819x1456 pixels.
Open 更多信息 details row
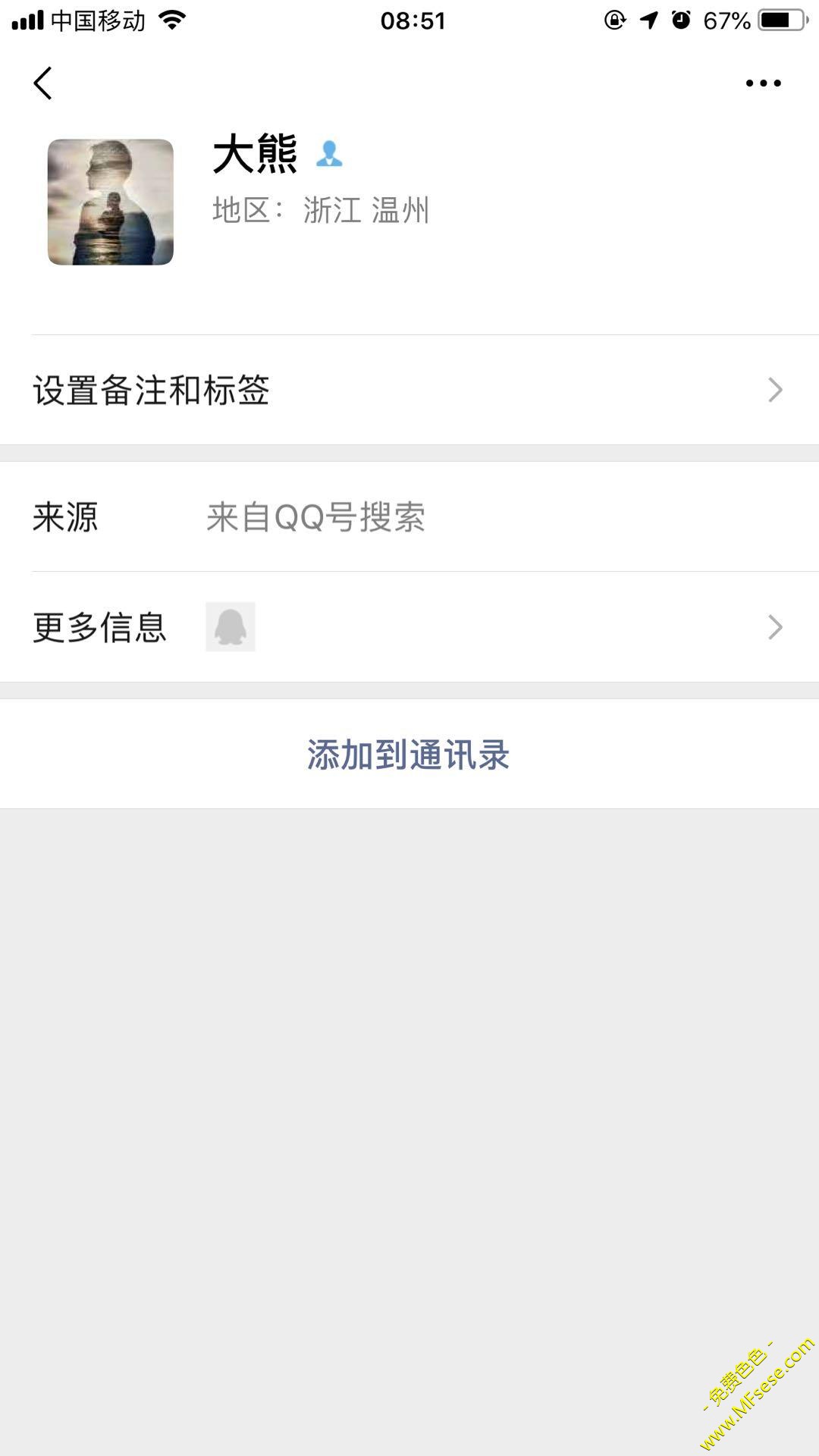point(409,627)
